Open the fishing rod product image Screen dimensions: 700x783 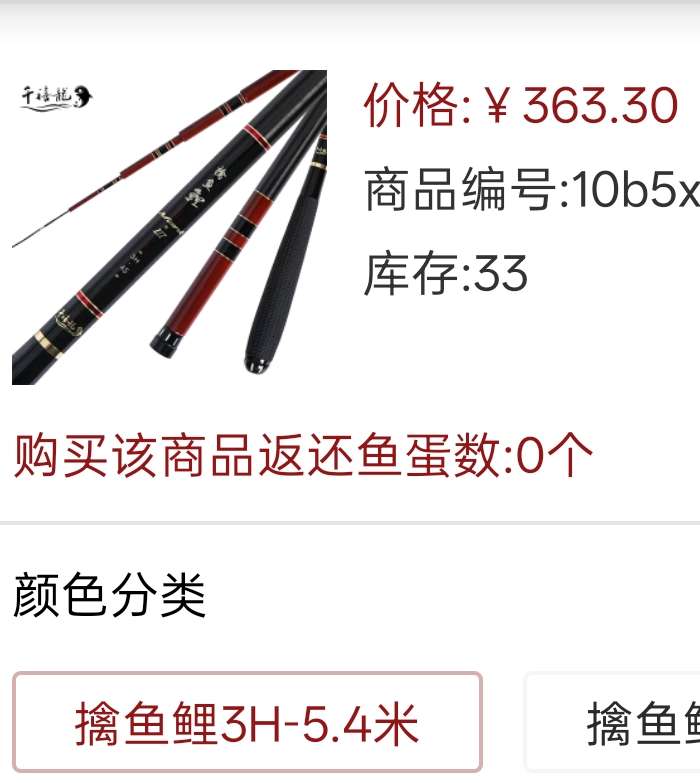pos(169,227)
